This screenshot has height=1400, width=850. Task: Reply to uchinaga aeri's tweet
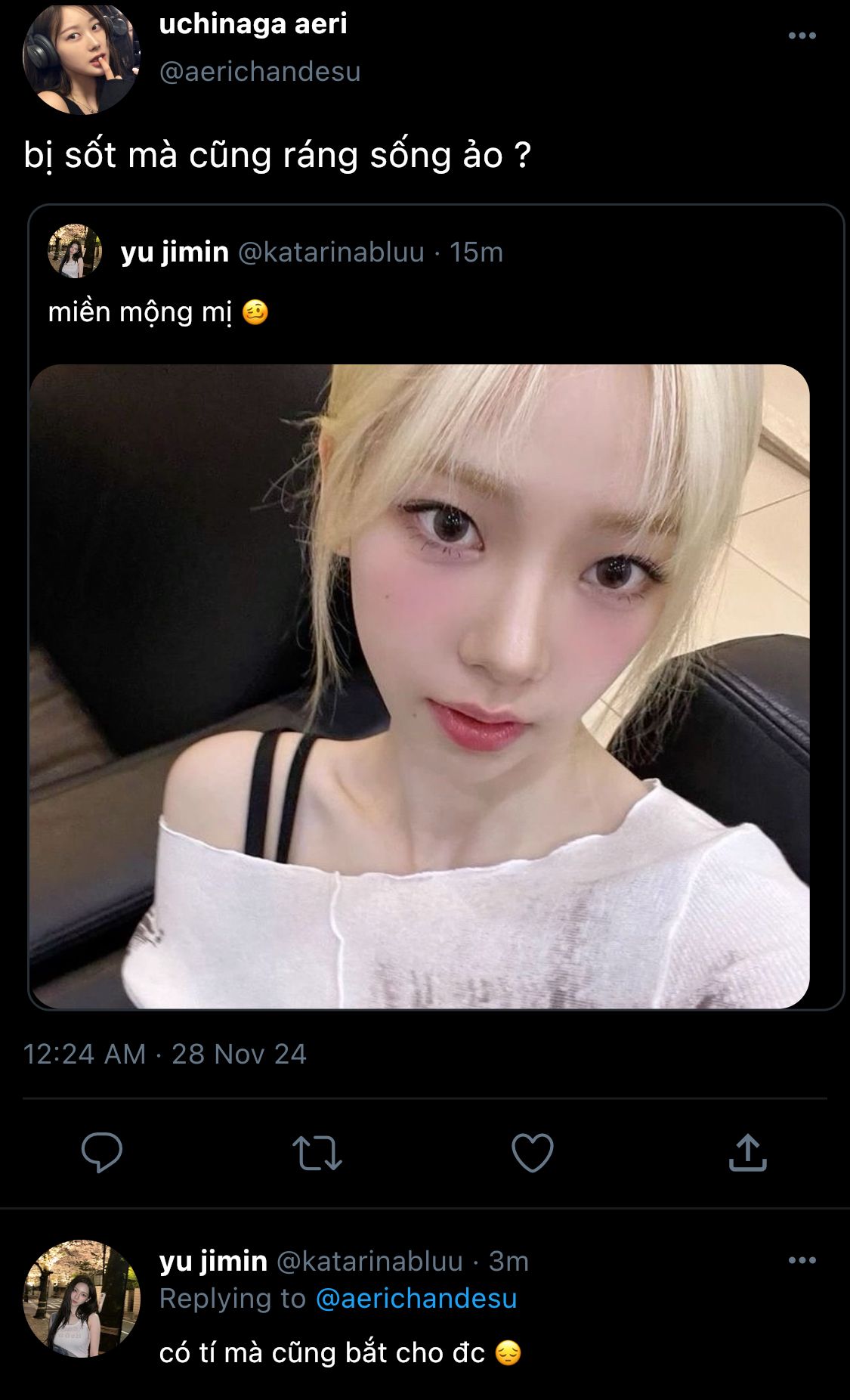tap(102, 1152)
